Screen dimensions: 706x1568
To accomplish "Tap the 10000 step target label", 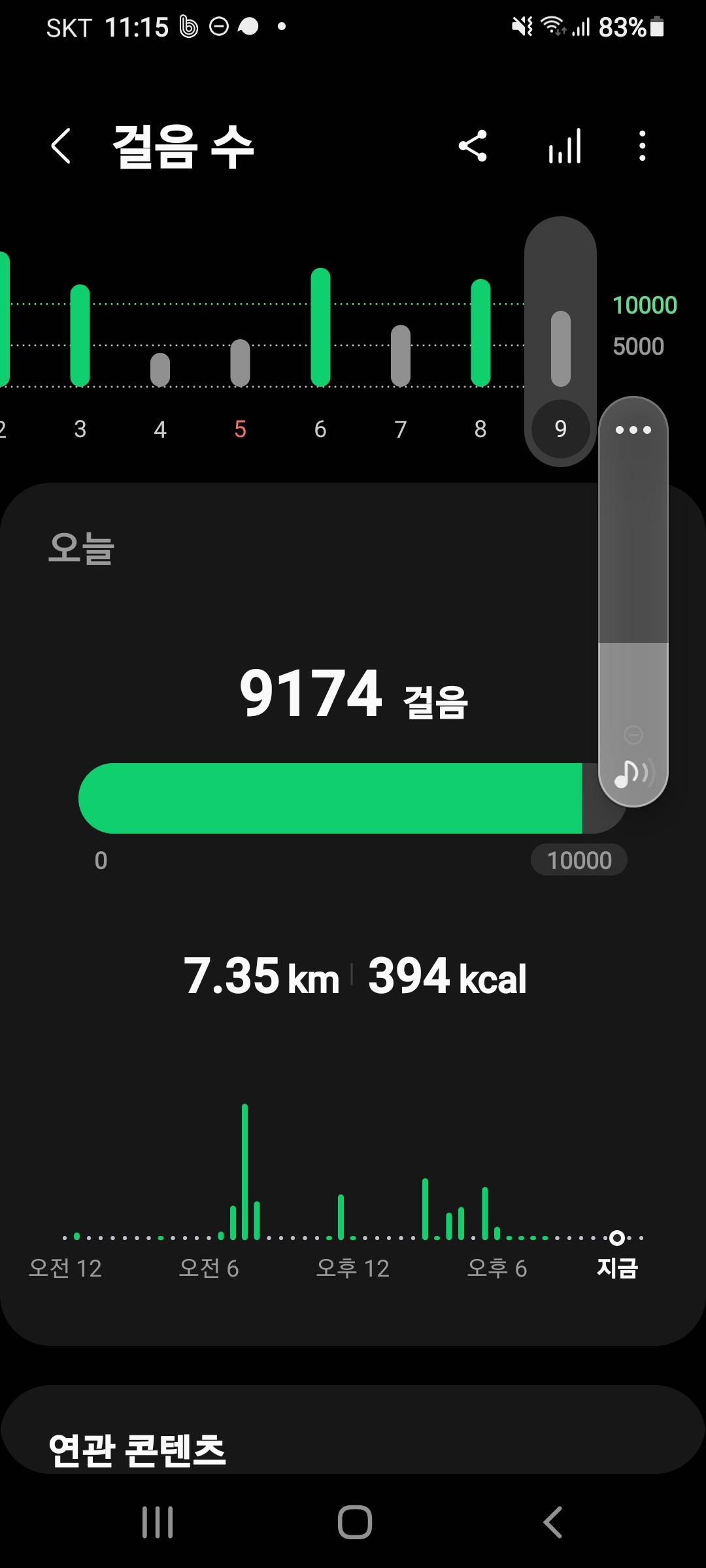I will 579,860.
